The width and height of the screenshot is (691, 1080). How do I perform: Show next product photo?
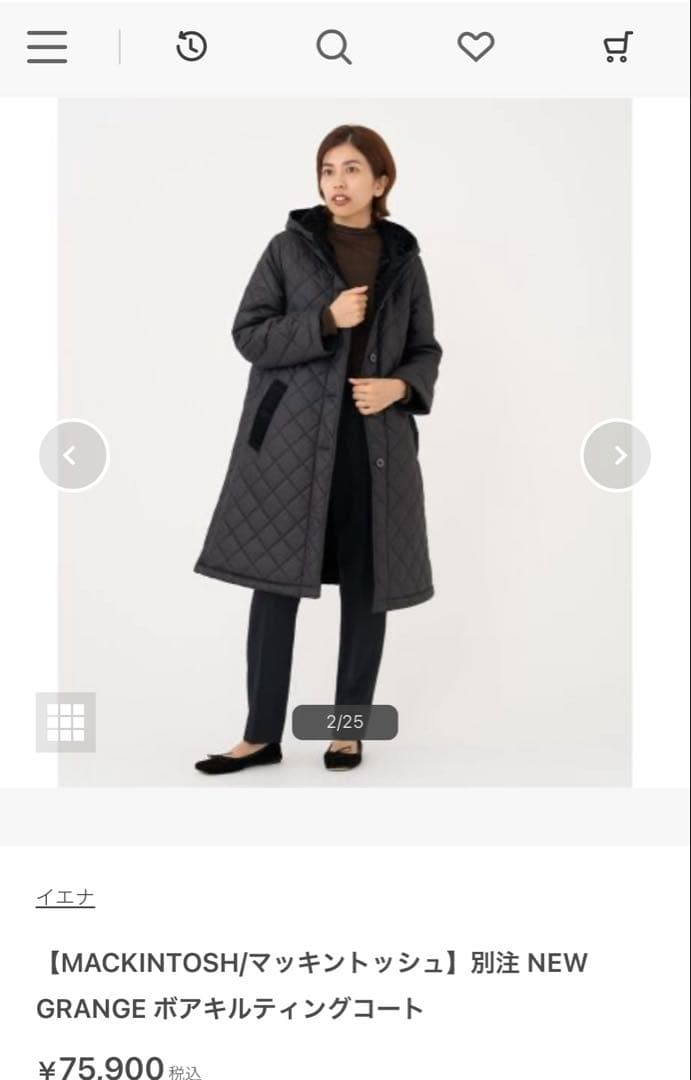point(616,455)
